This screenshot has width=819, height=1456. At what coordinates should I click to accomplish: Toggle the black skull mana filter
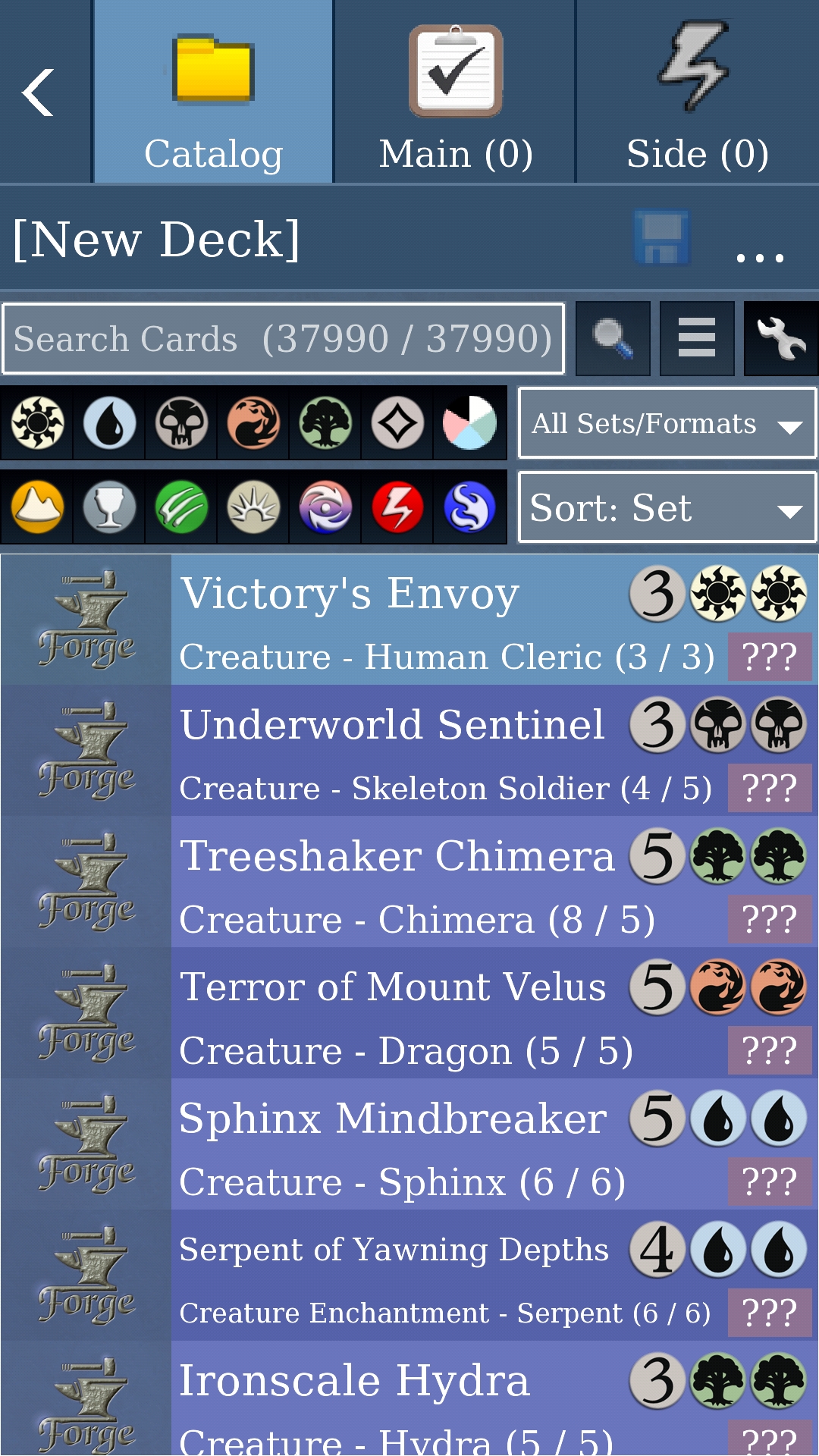click(181, 423)
